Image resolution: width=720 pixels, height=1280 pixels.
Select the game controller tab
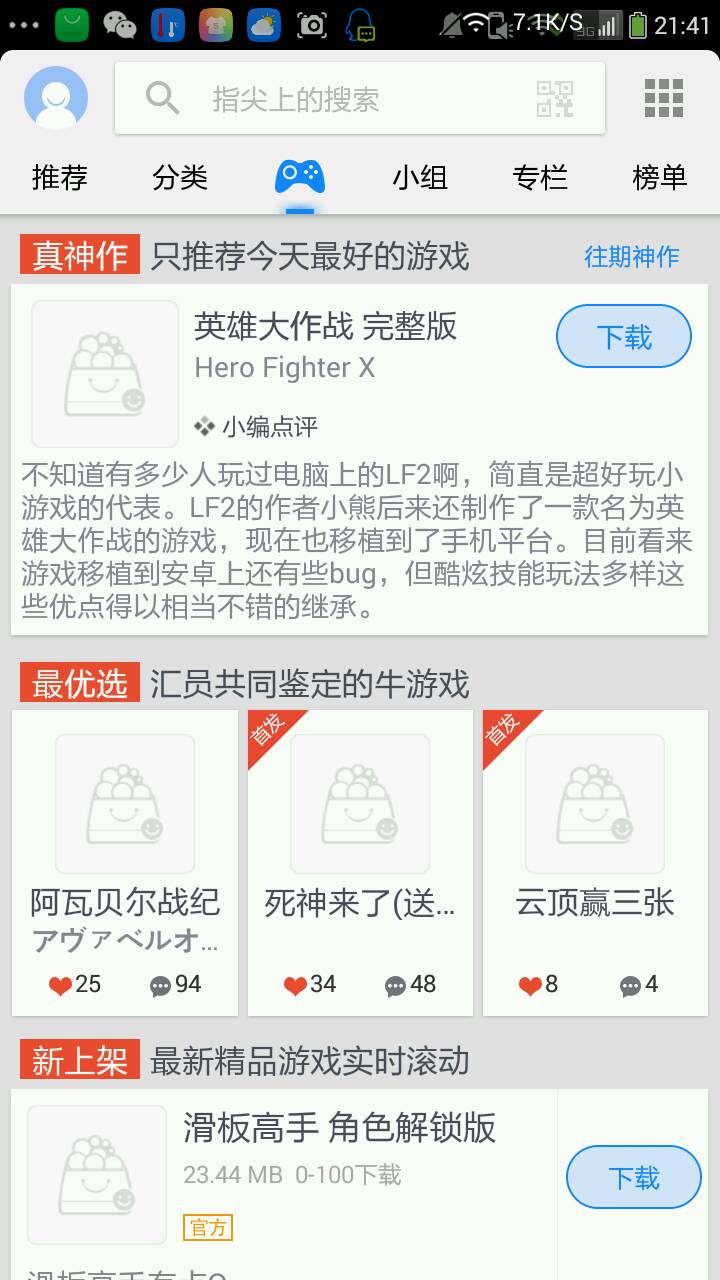pos(300,178)
